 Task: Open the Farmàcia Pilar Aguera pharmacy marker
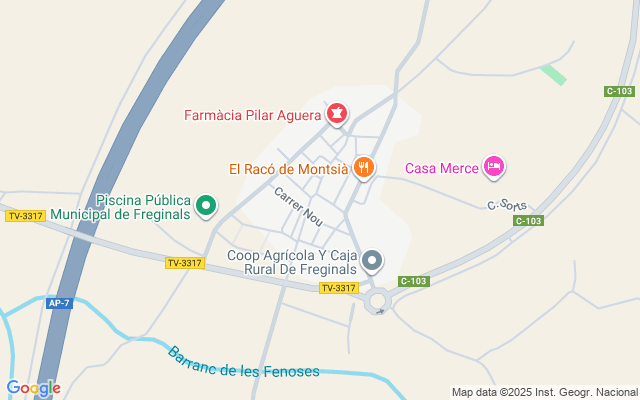click(337, 114)
